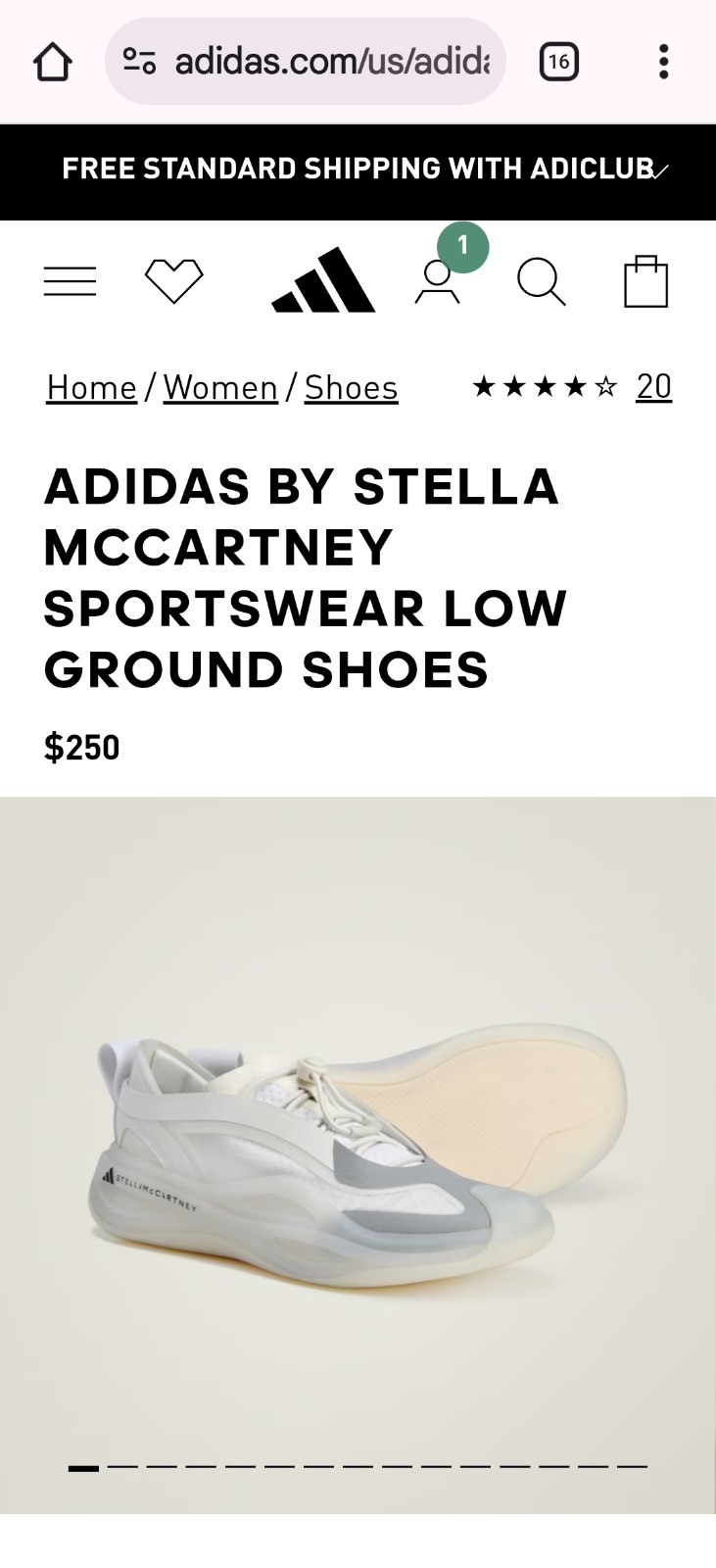The height and width of the screenshot is (1568, 716).
Task: Follow the Shoes breadcrumb link
Action: pyautogui.click(x=351, y=388)
